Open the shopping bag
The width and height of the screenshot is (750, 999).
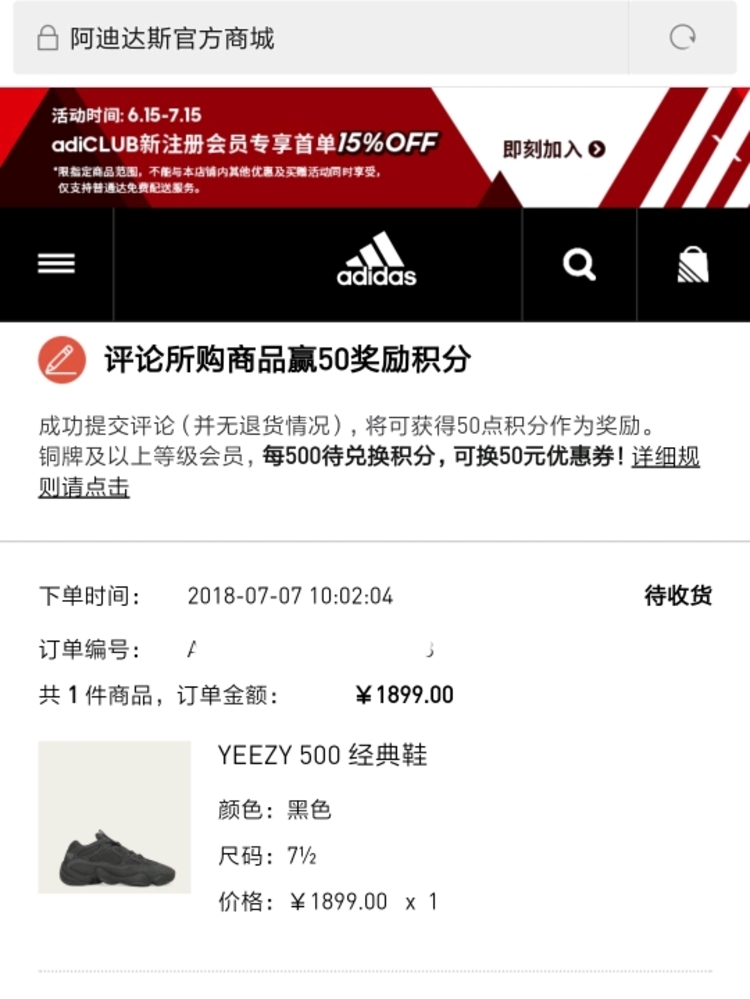[693, 265]
